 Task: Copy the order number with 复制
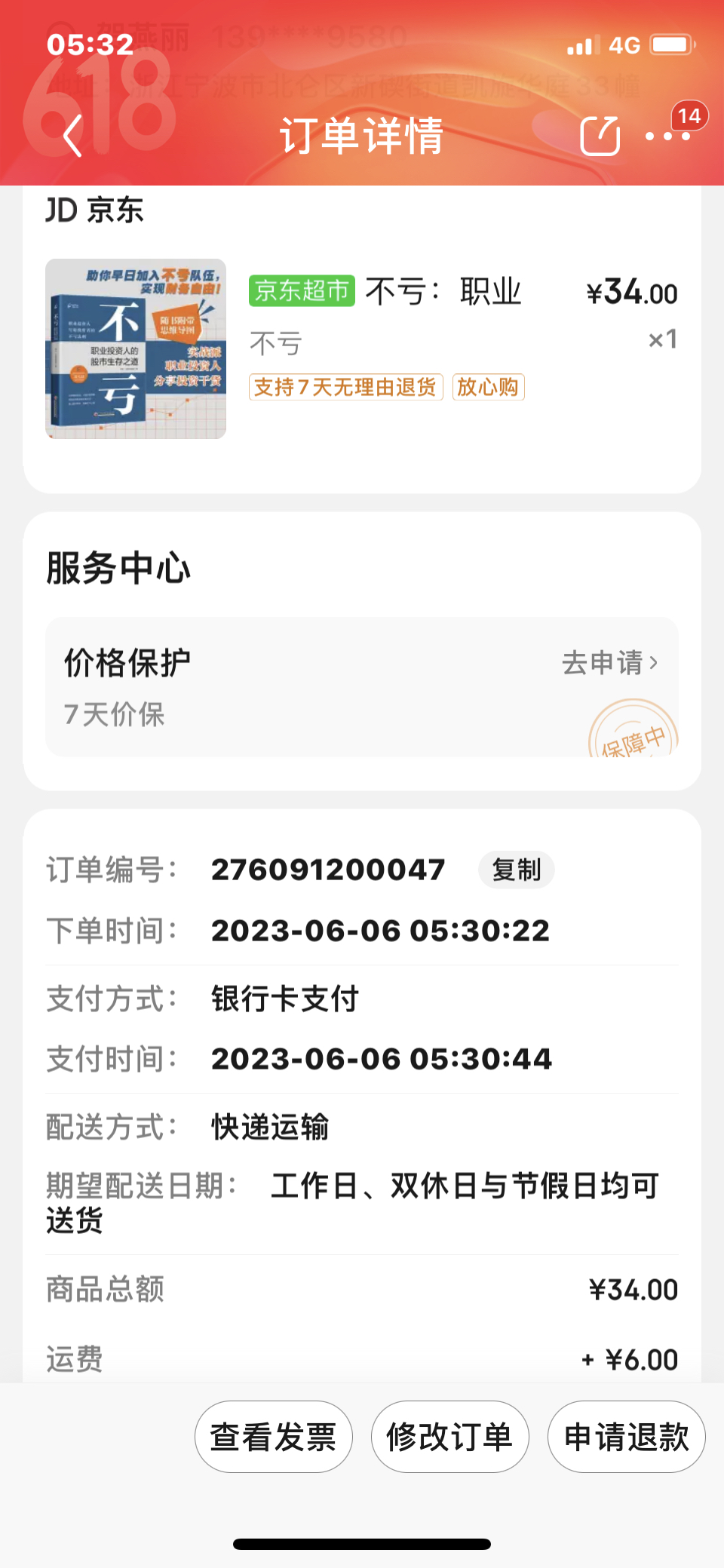tap(516, 870)
